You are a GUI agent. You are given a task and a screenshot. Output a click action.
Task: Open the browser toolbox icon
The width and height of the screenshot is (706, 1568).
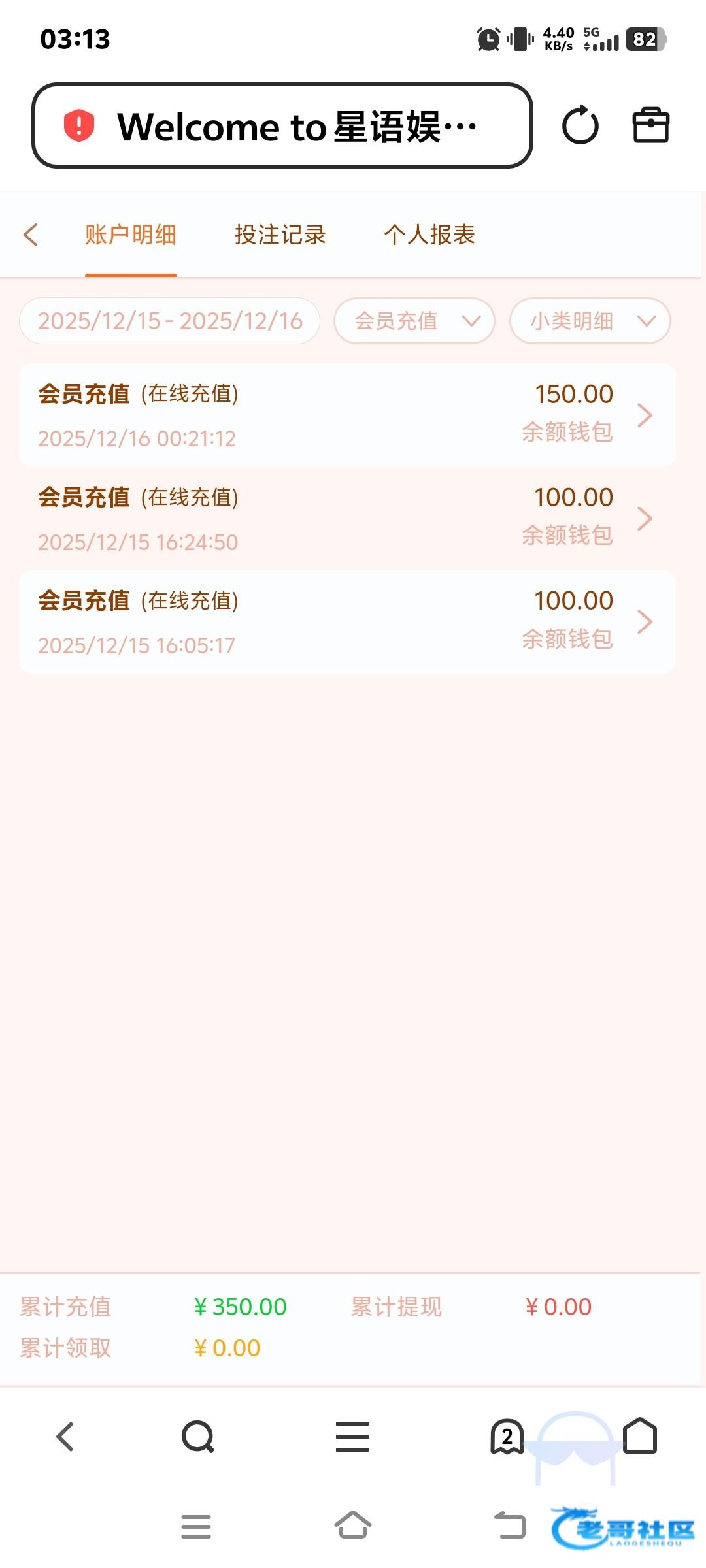650,125
